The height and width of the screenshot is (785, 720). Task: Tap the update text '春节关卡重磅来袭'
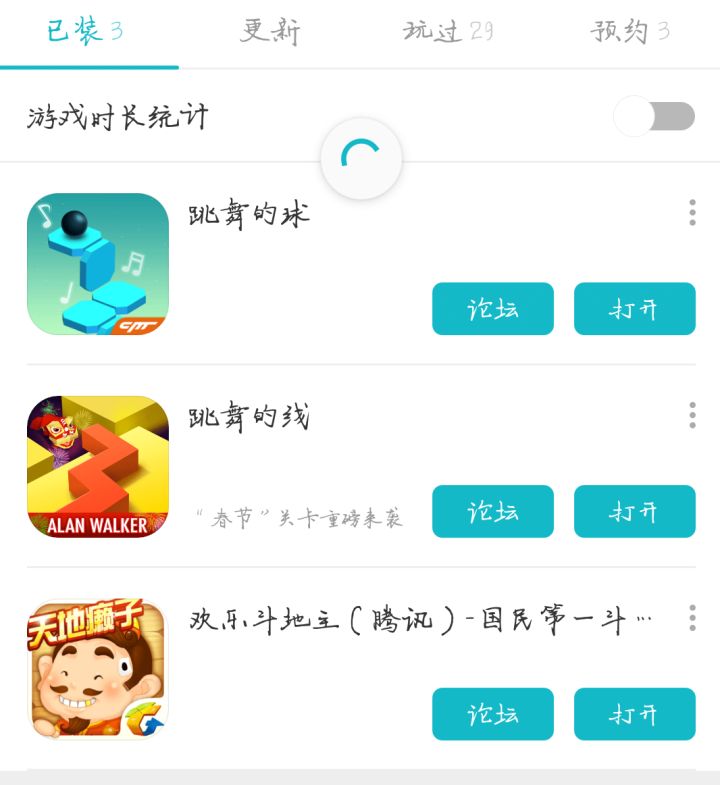[298, 518]
